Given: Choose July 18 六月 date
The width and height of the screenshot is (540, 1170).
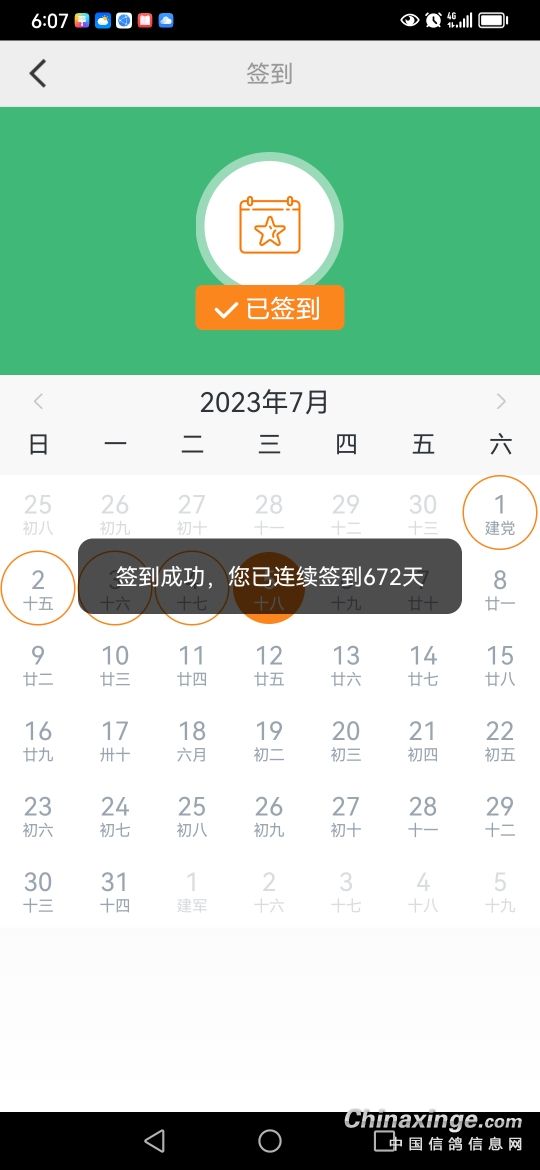Looking at the screenshot, I should pos(192,739).
